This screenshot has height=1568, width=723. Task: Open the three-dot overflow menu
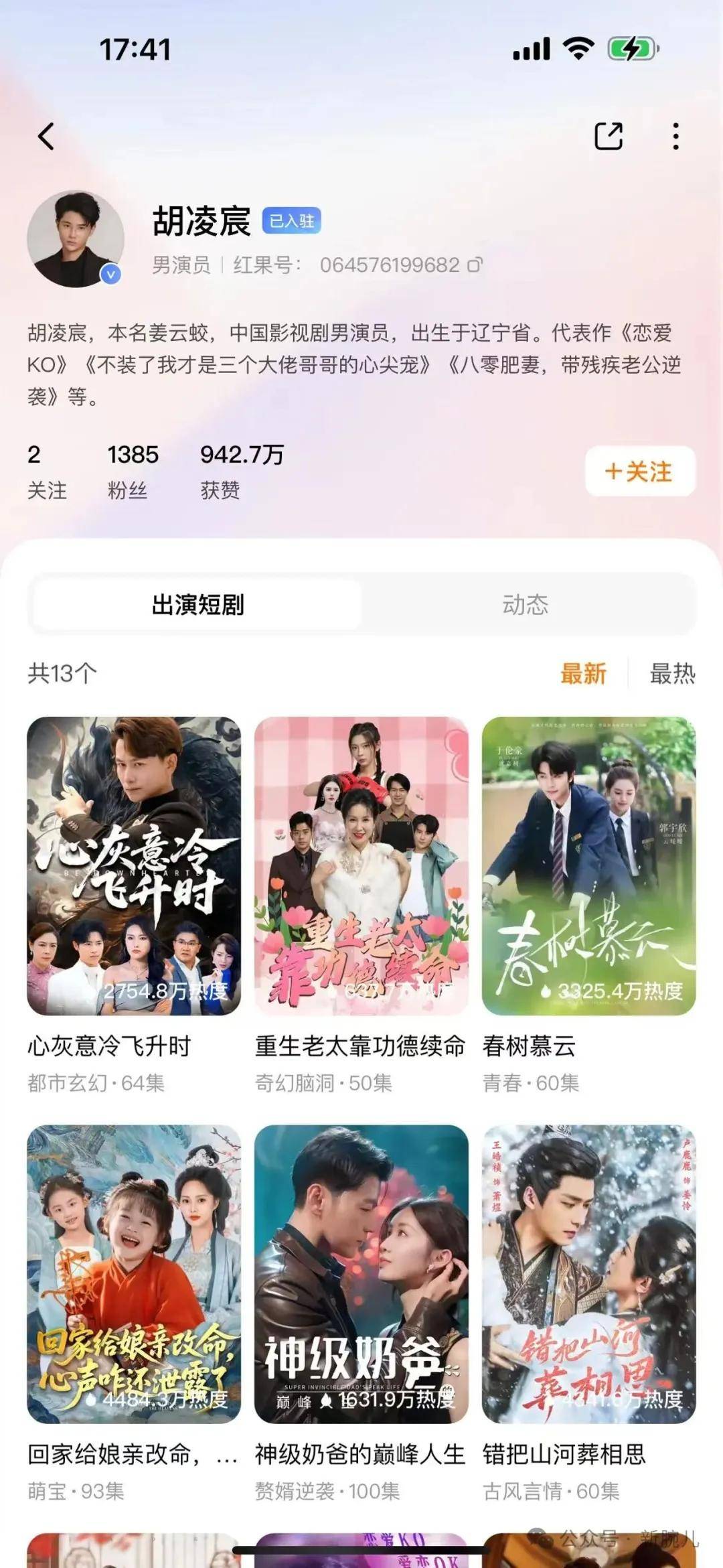(675, 137)
